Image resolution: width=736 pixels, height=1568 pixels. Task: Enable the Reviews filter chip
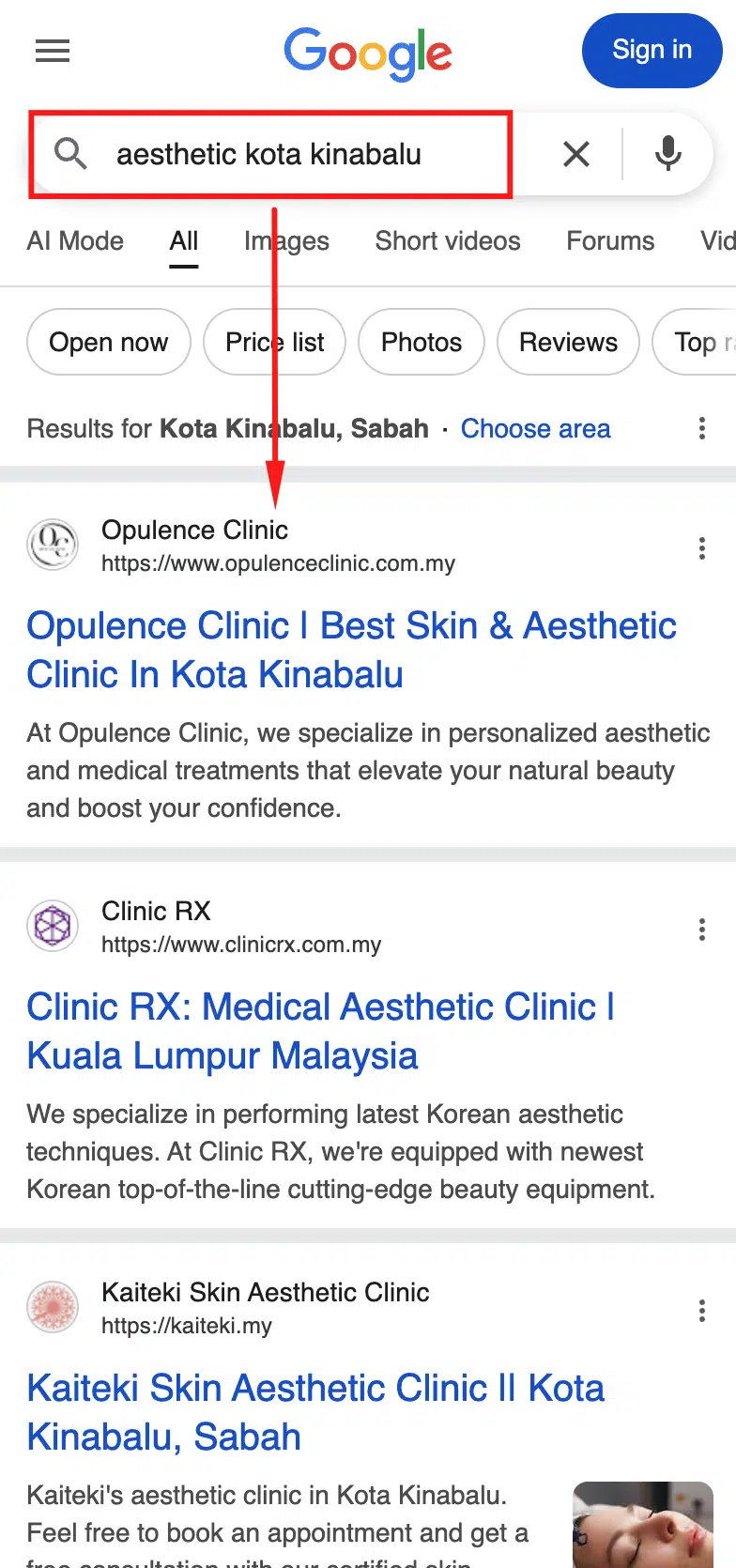pos(568,342)
